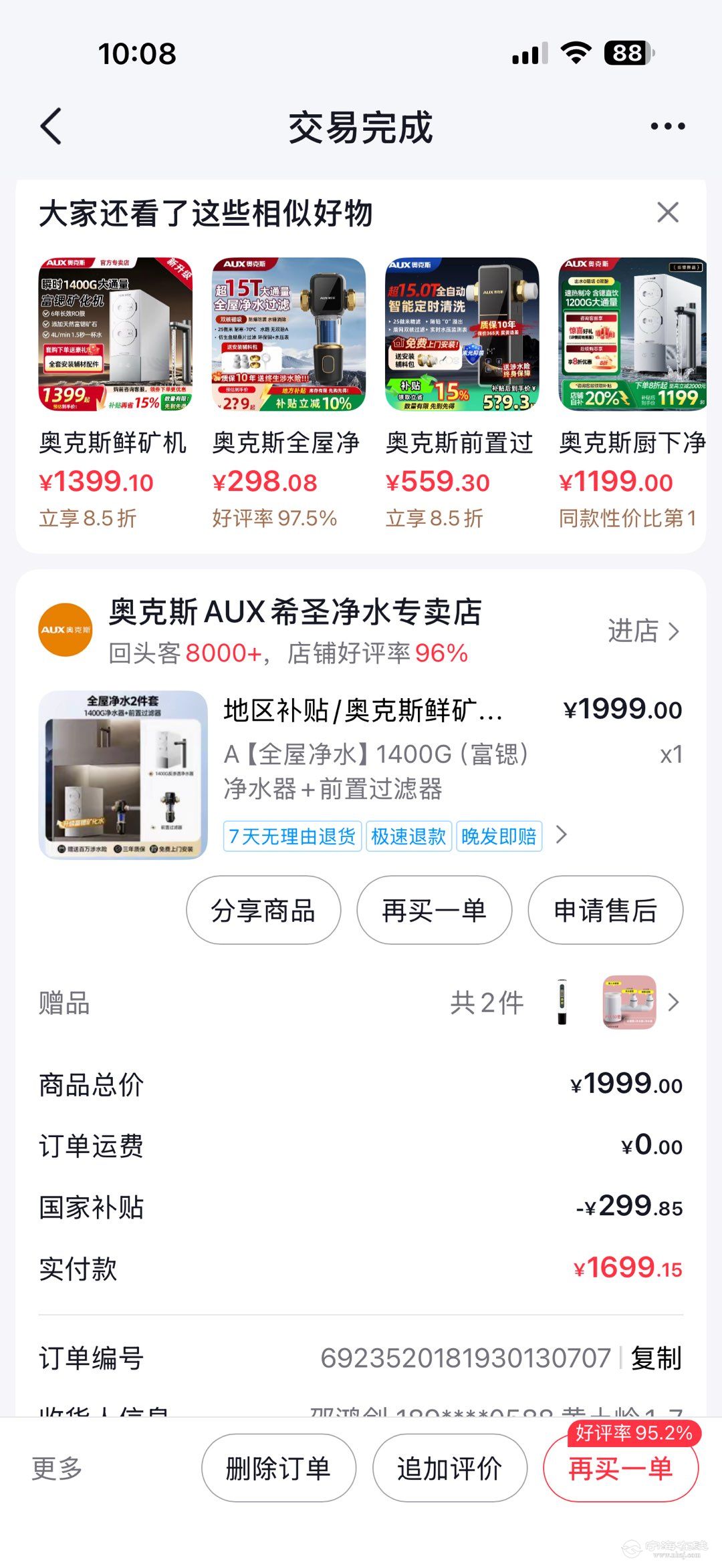Open the 更多 options at bottom
The height and width of the screenshot is (1568, 722).
(57, 1468)
